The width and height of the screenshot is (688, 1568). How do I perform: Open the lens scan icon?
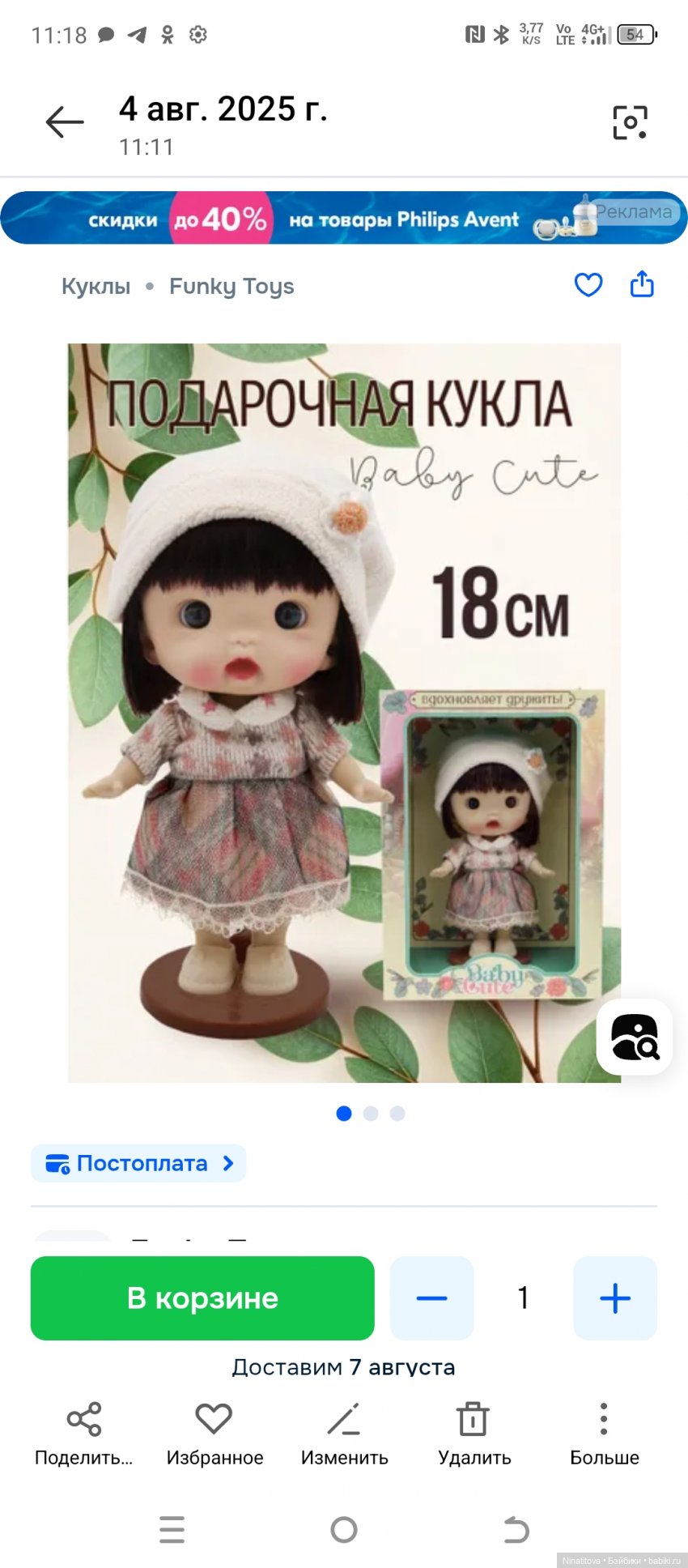[x=630, y=123]
